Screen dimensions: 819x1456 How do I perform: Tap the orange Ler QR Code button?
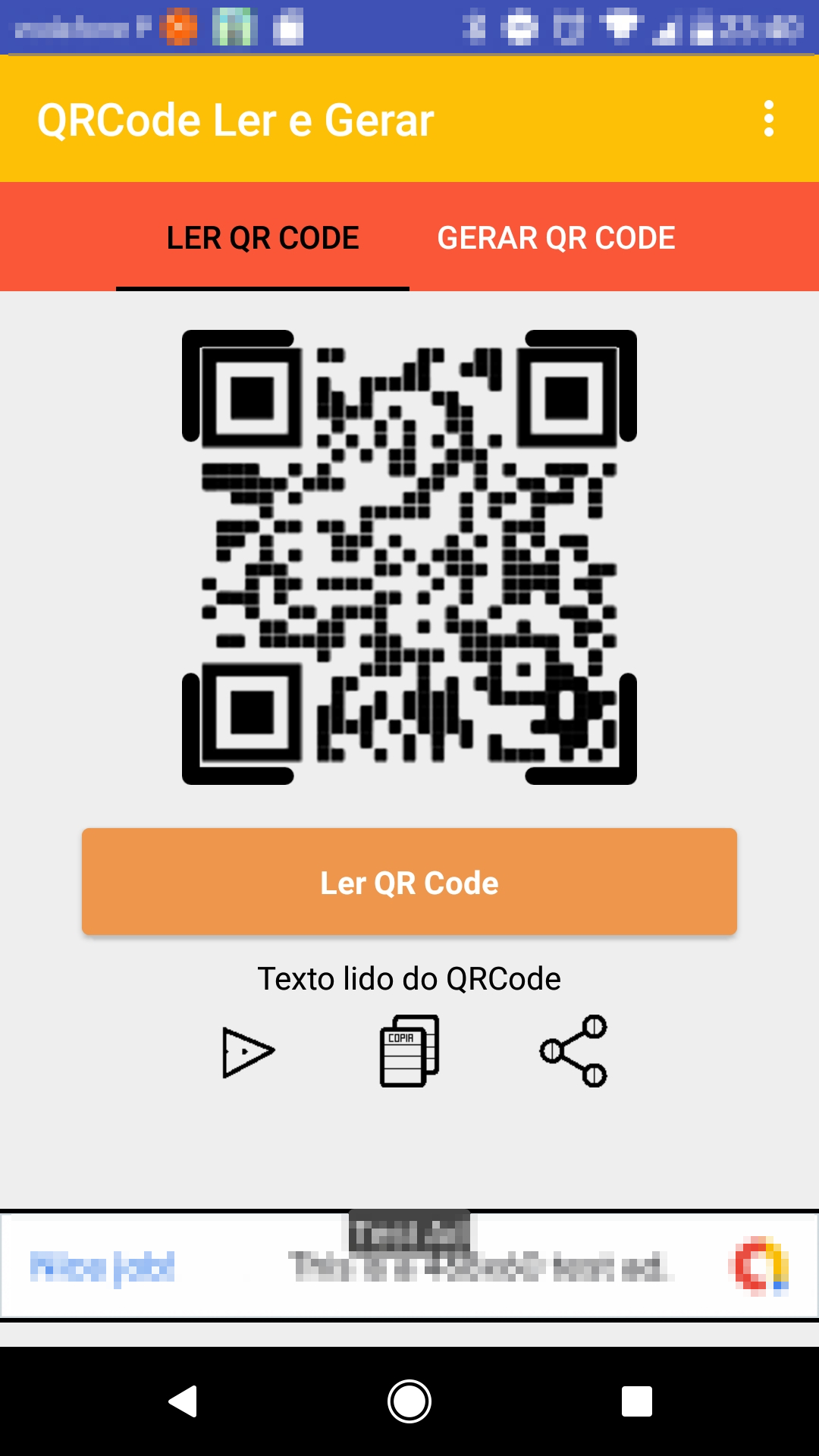[409, 882]
